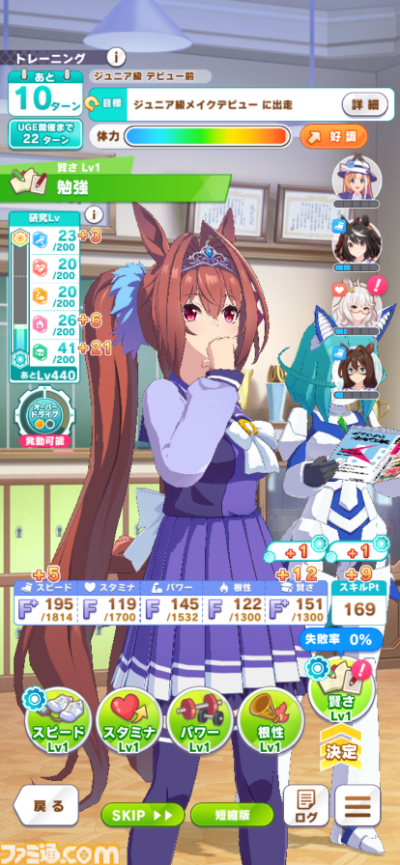Open the hamburger menu button

358,805
